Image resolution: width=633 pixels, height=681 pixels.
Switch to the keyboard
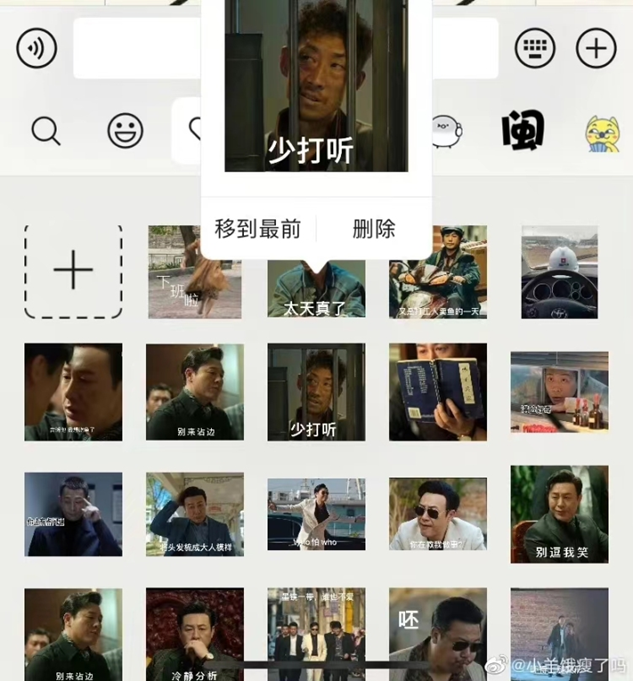535,48
